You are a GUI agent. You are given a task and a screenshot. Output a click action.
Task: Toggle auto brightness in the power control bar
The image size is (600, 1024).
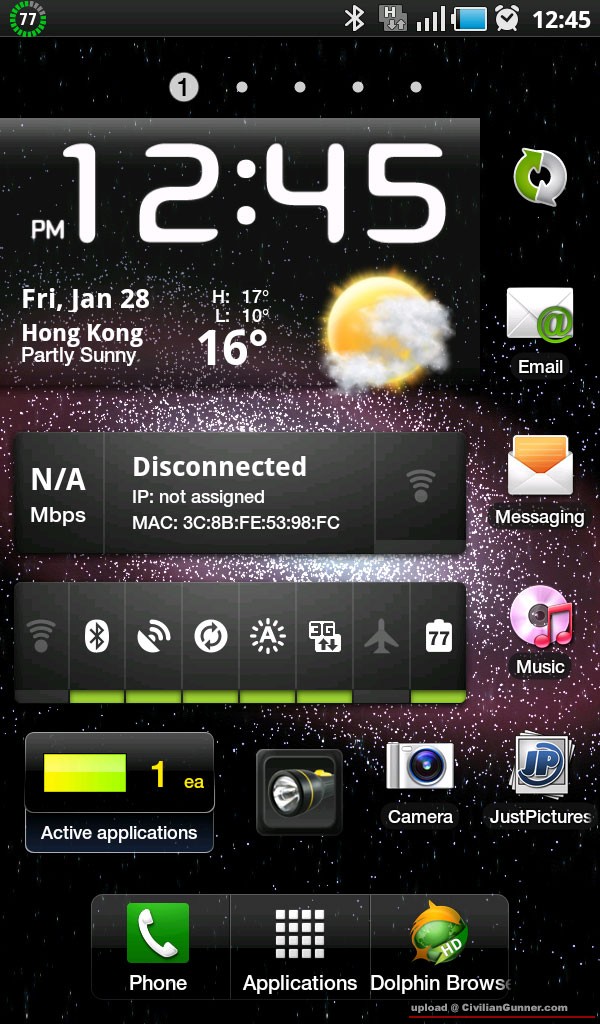tap(267, 636)
